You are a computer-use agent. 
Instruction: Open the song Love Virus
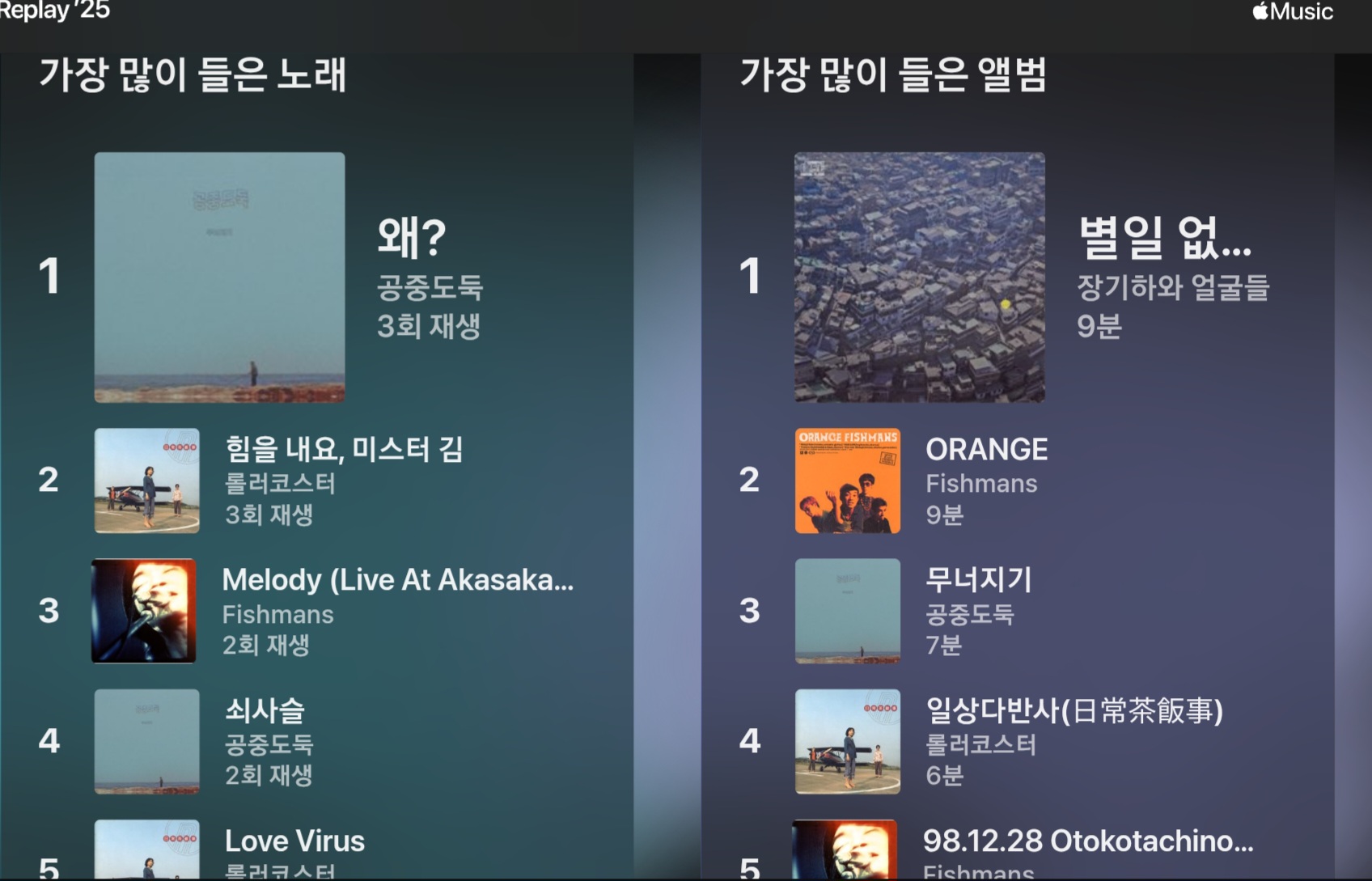tap(294, 841)
